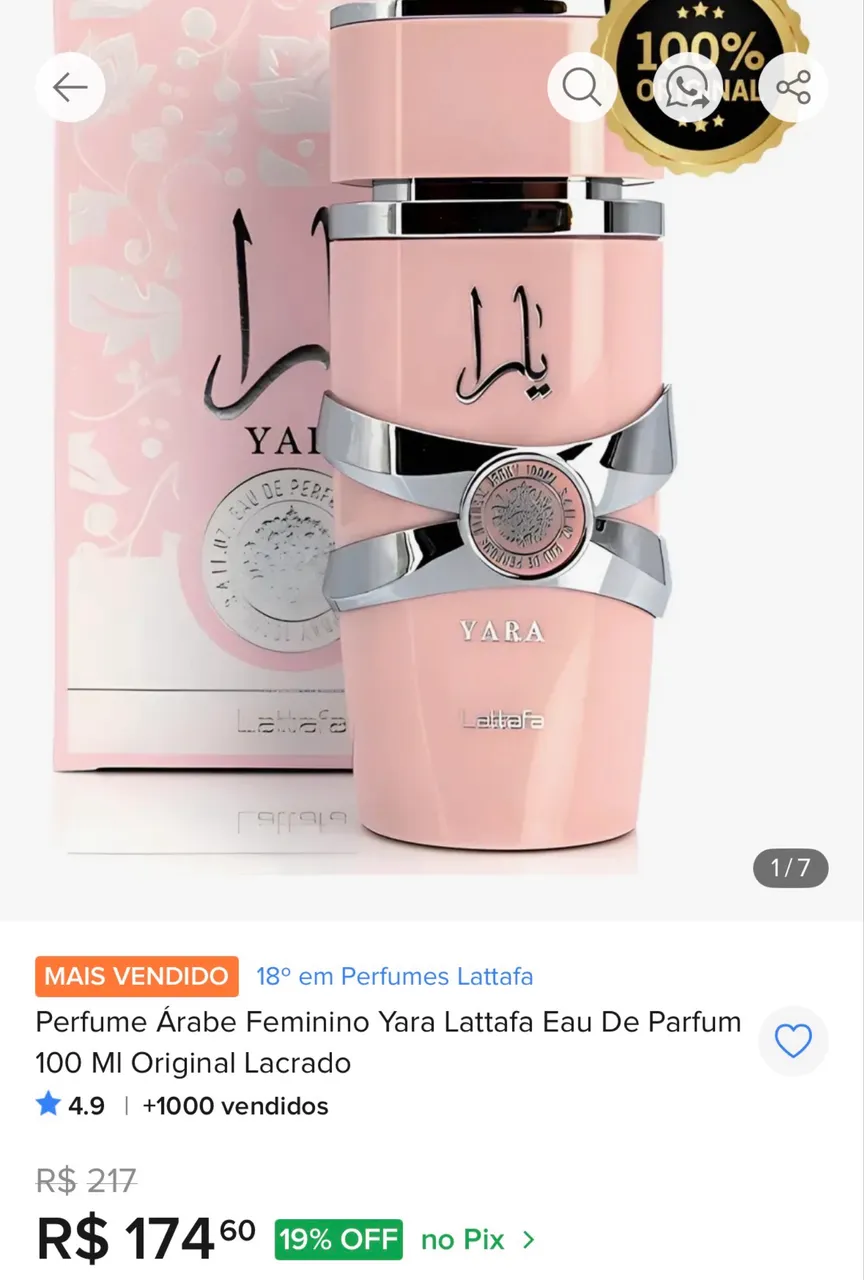Open the Yara perfume product photo

432,460
